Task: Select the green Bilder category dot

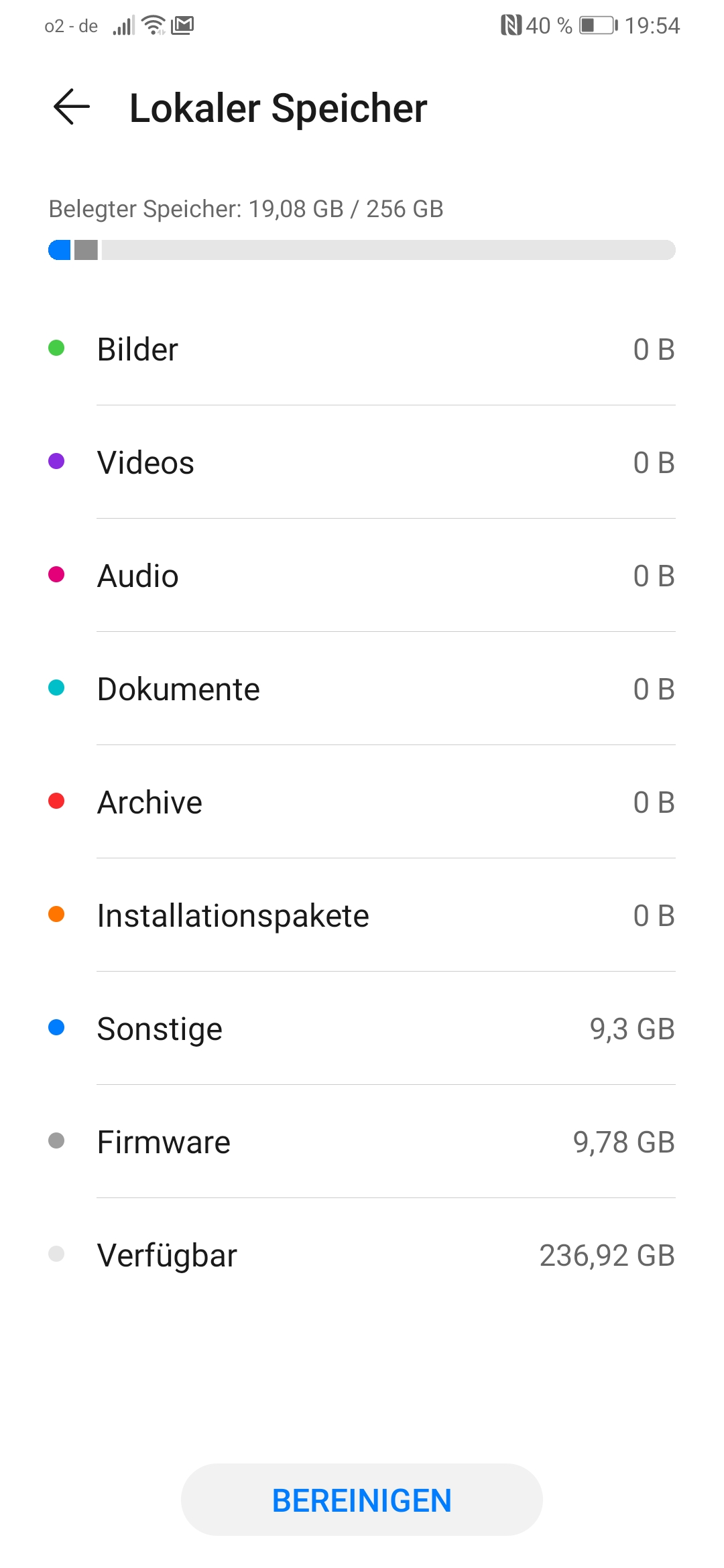Action: (x=58, y=347)
